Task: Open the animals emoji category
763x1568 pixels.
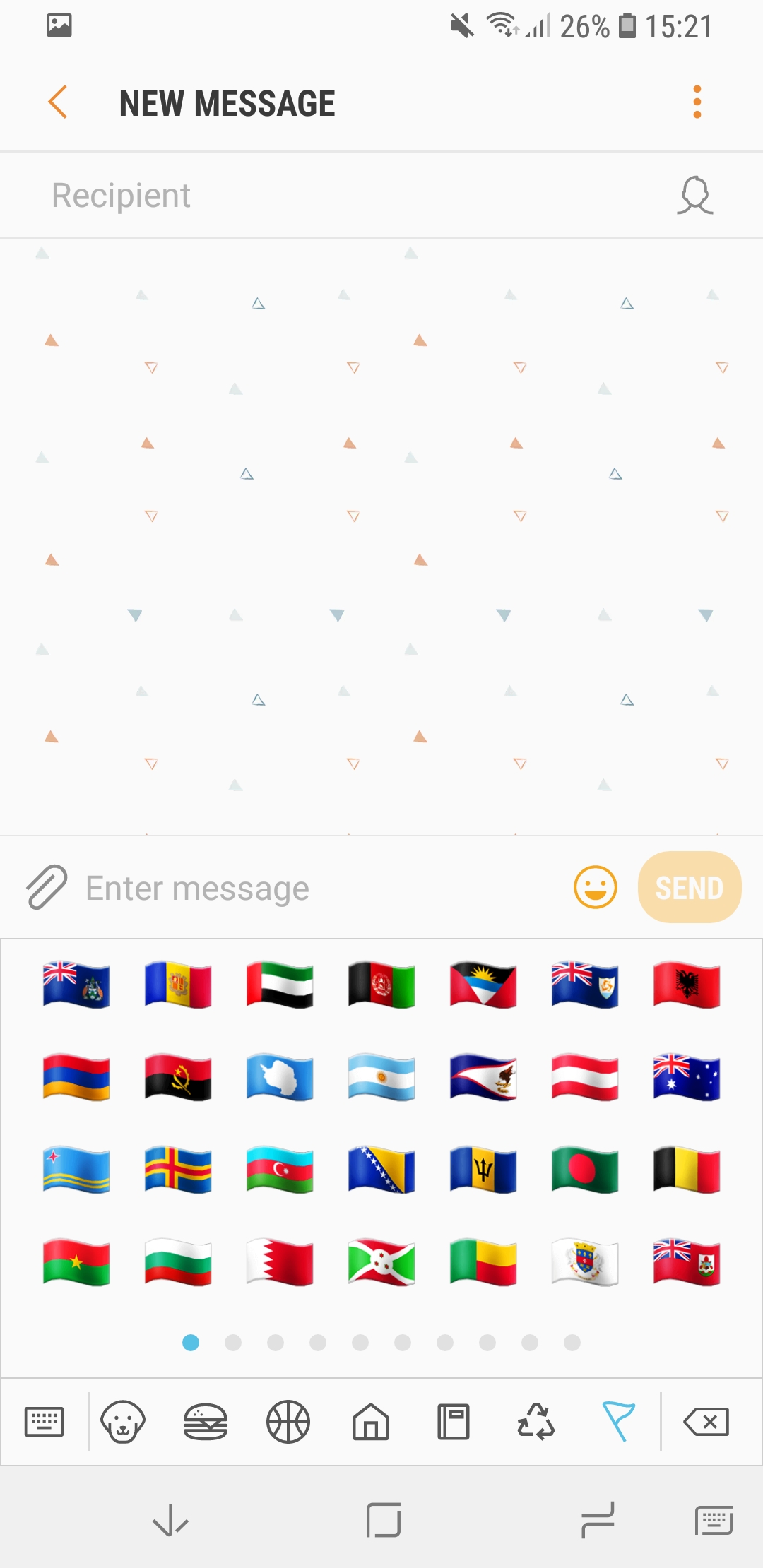Action: click(x=123, y=1421)
